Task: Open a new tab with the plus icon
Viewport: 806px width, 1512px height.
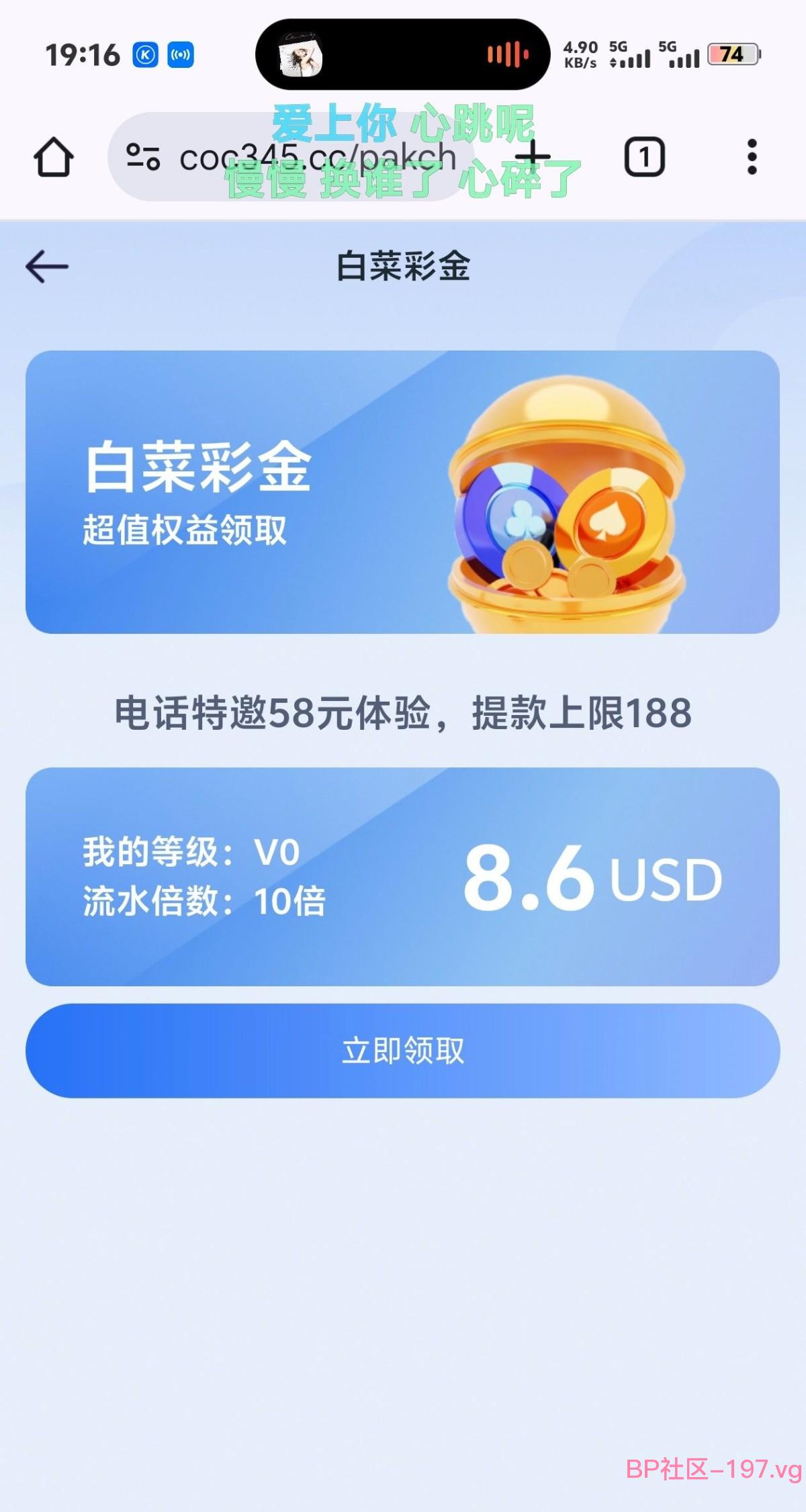Action: click(x=535, y=157)
